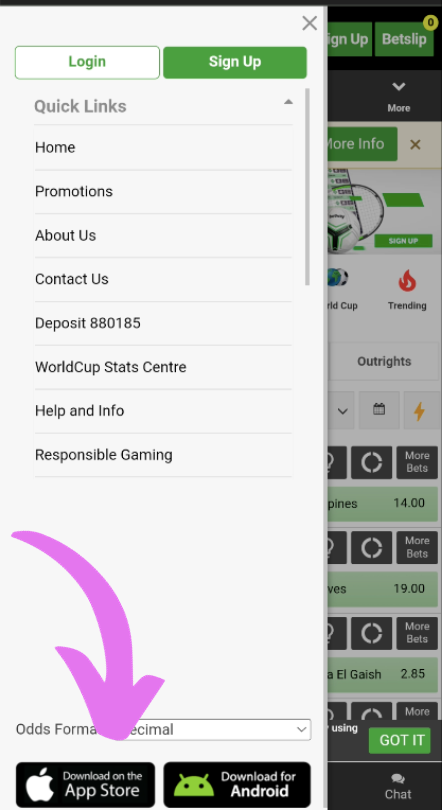Tap the Login button
442x810 pixels.
tap(87, 63)
